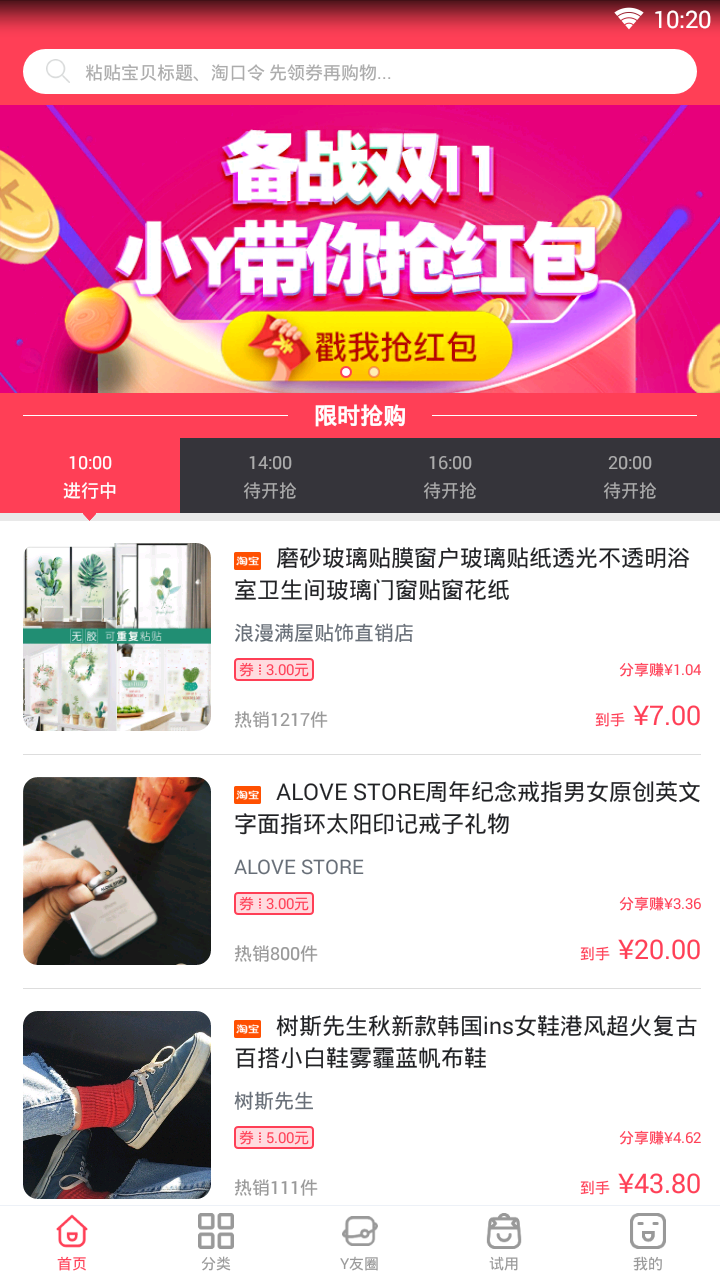Open the Y友圈 tab
720x1280 pixels.
360,1243
